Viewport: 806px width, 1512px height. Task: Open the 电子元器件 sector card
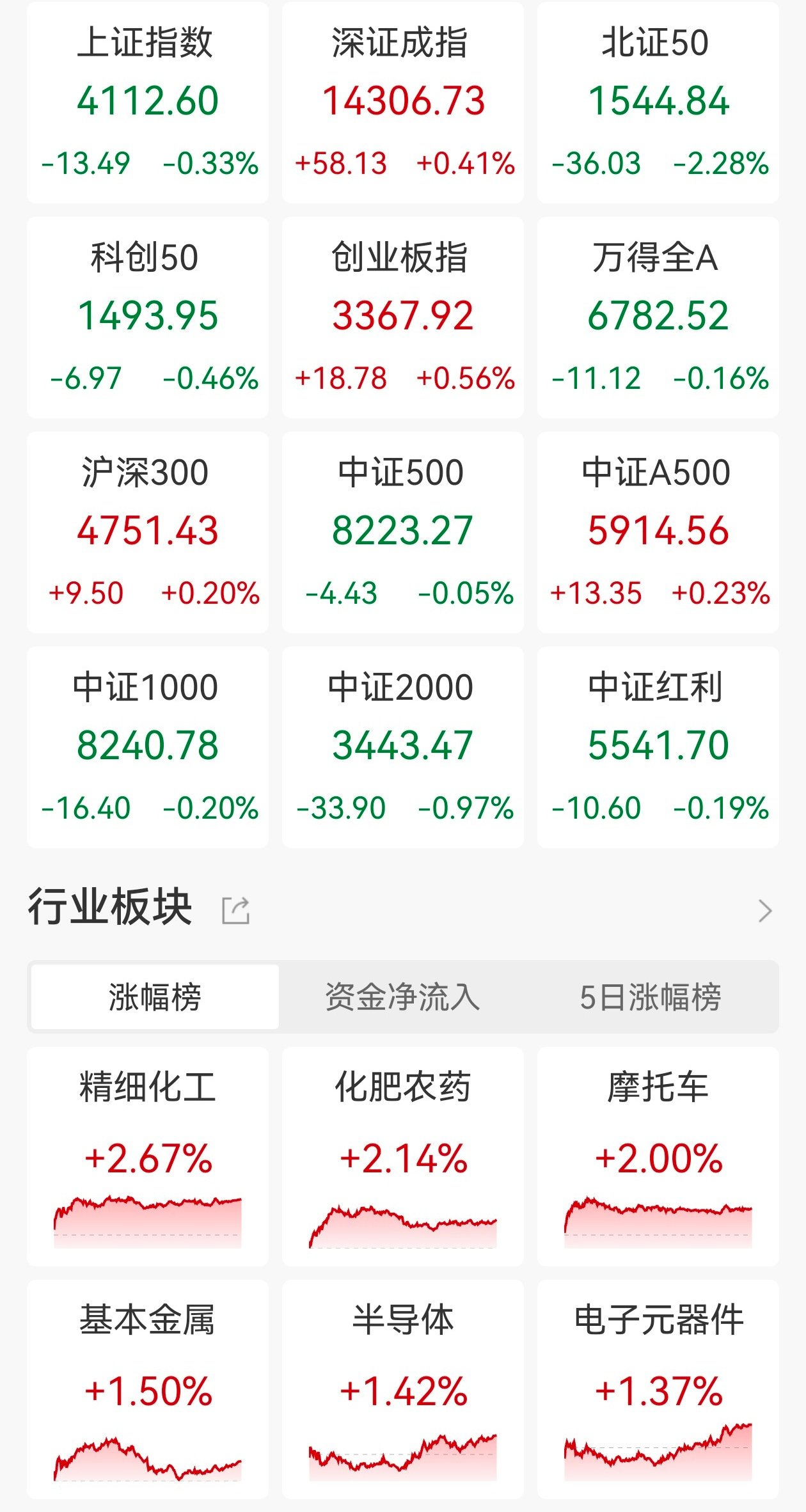pos(658,1389)
